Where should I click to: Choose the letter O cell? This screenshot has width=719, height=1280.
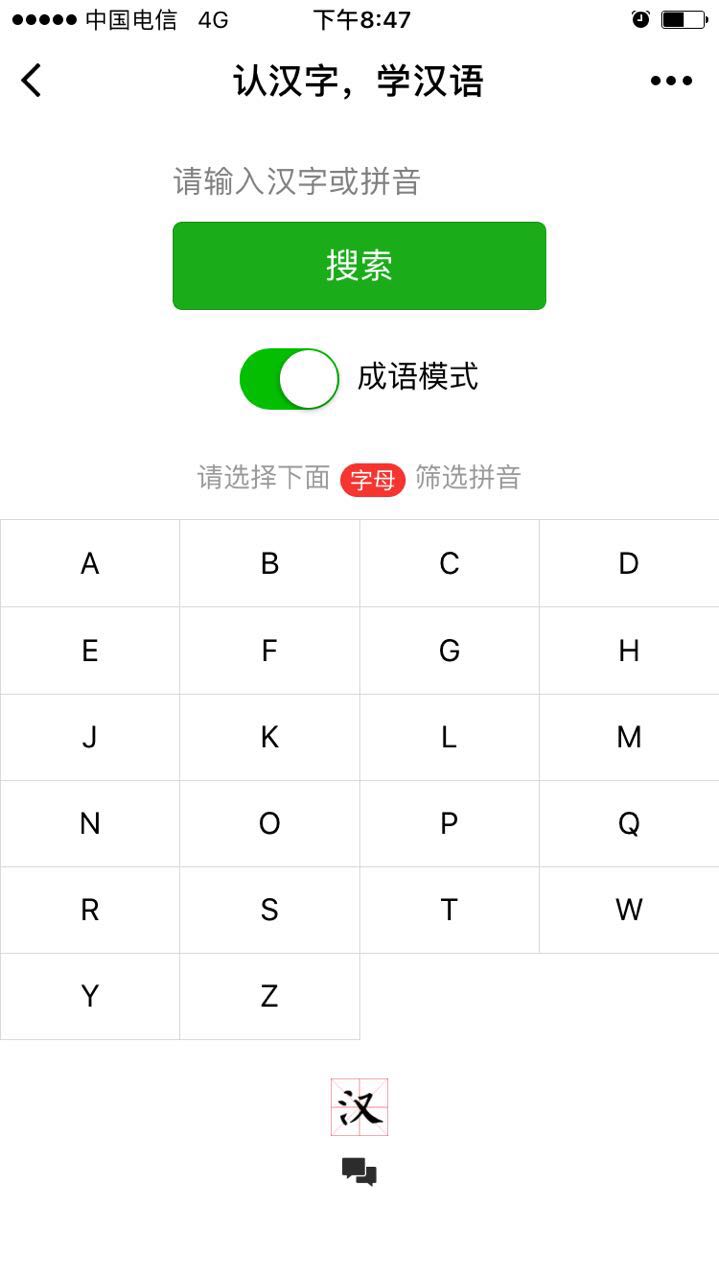click(x=269, y=824)
